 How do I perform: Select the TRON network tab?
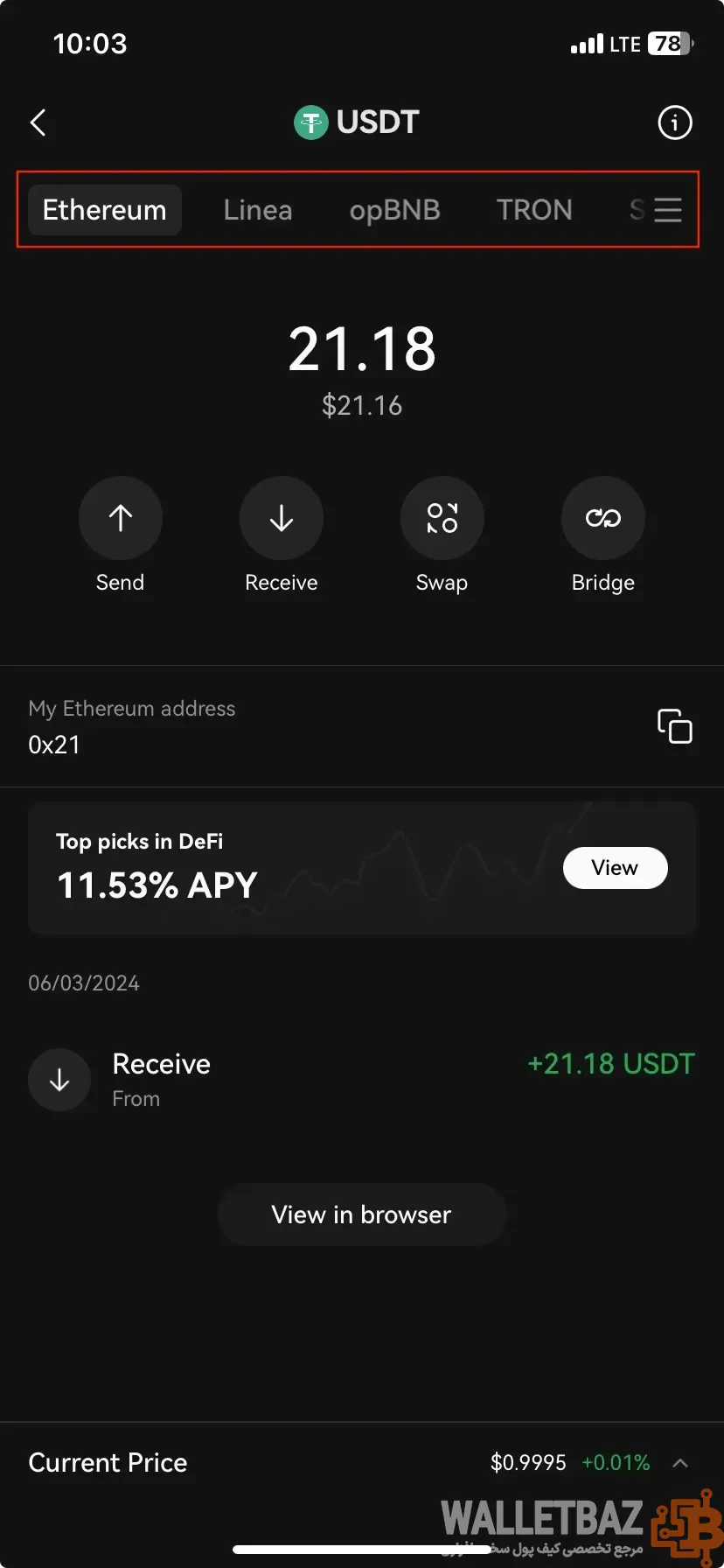(534, 209)
